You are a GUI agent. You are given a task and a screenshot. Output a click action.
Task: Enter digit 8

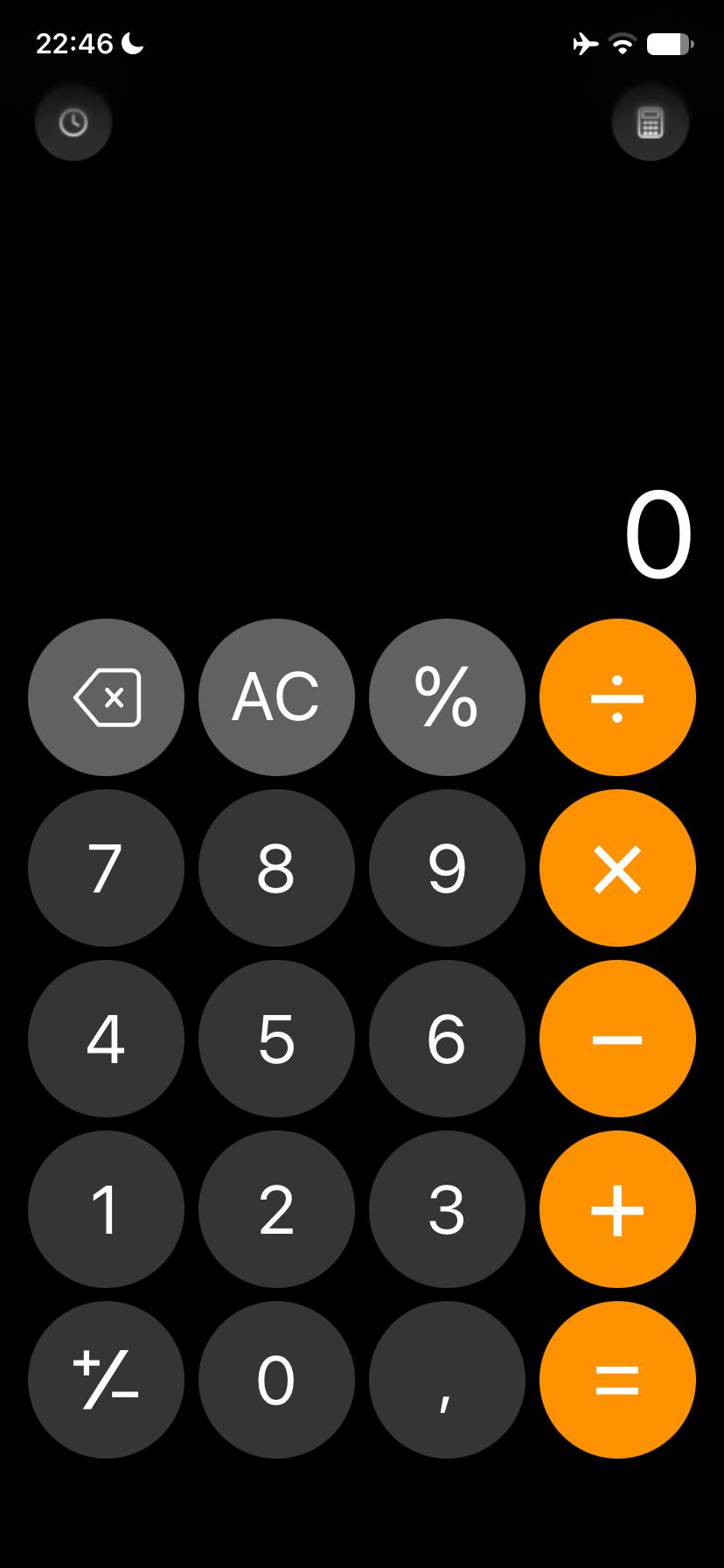pos(276,868)
